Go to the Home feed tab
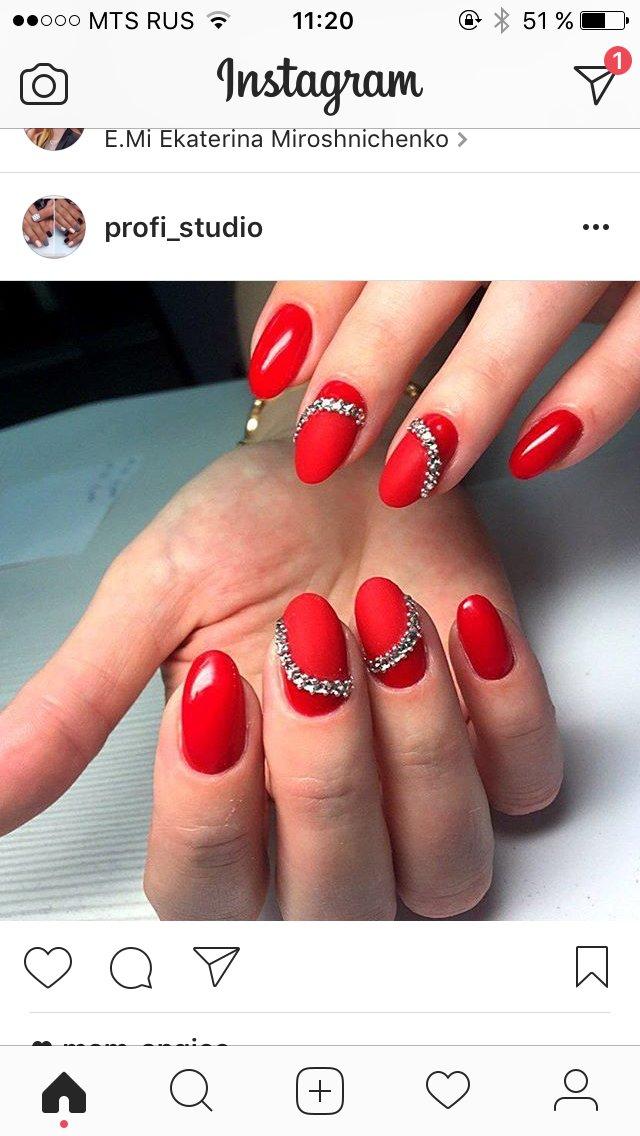Viewport: 640px width, 1136px height. point(64,1093)
